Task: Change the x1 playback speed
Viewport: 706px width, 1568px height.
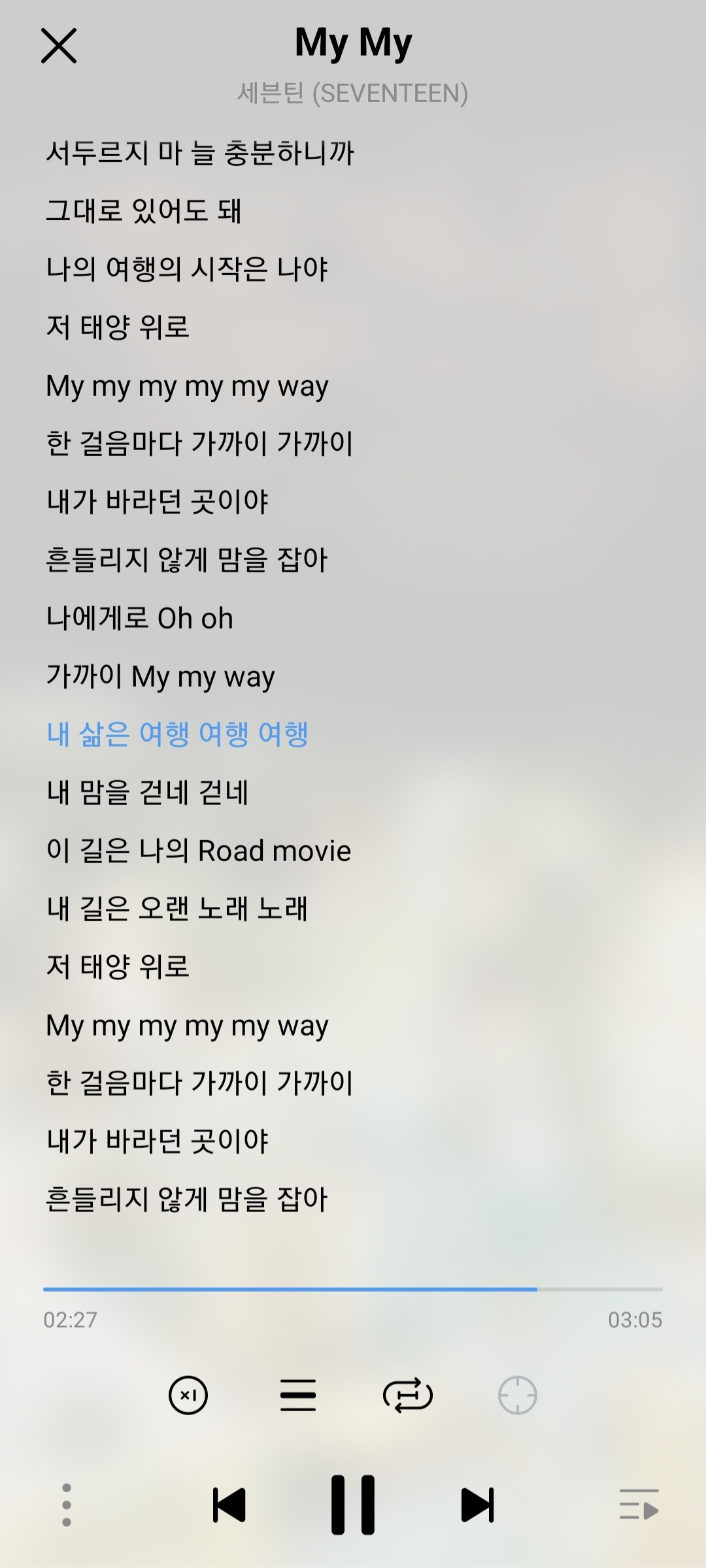Action: click(x=188, y=1396)
